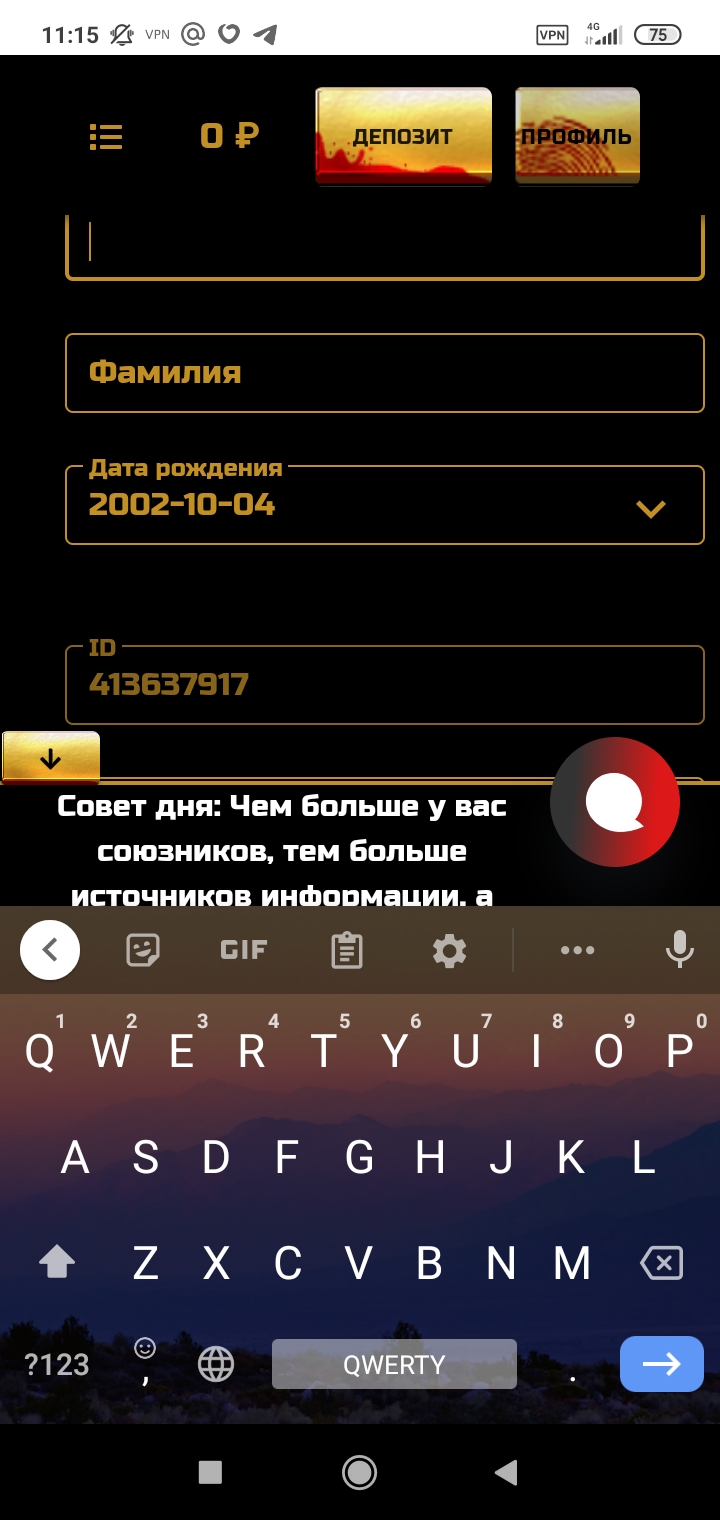This screenshot has width=720, height=1520.
Task: Select the GIF icon on the keyboard
Action: (x=242, y=949)
